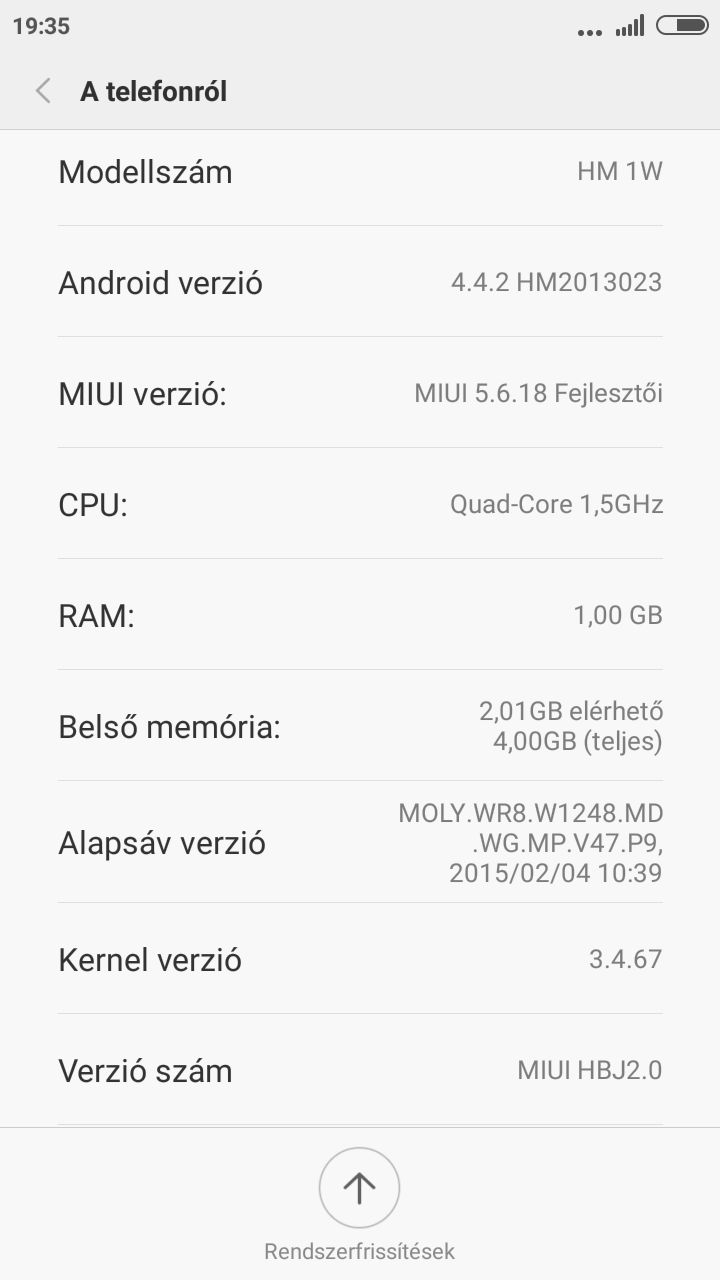Select the Verzió szám row

[360, 1070]
